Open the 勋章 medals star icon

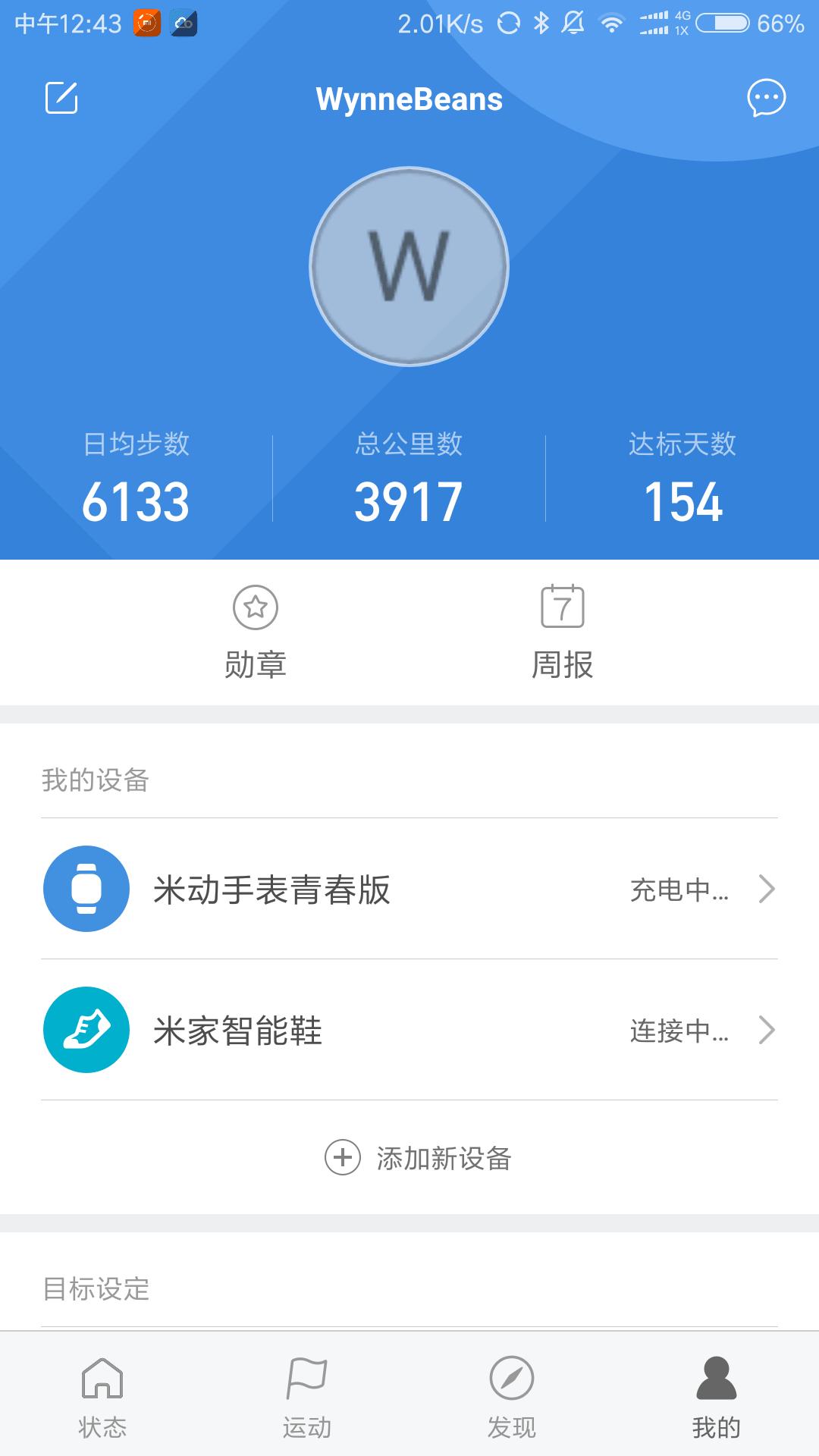click(x=256, y=607)
